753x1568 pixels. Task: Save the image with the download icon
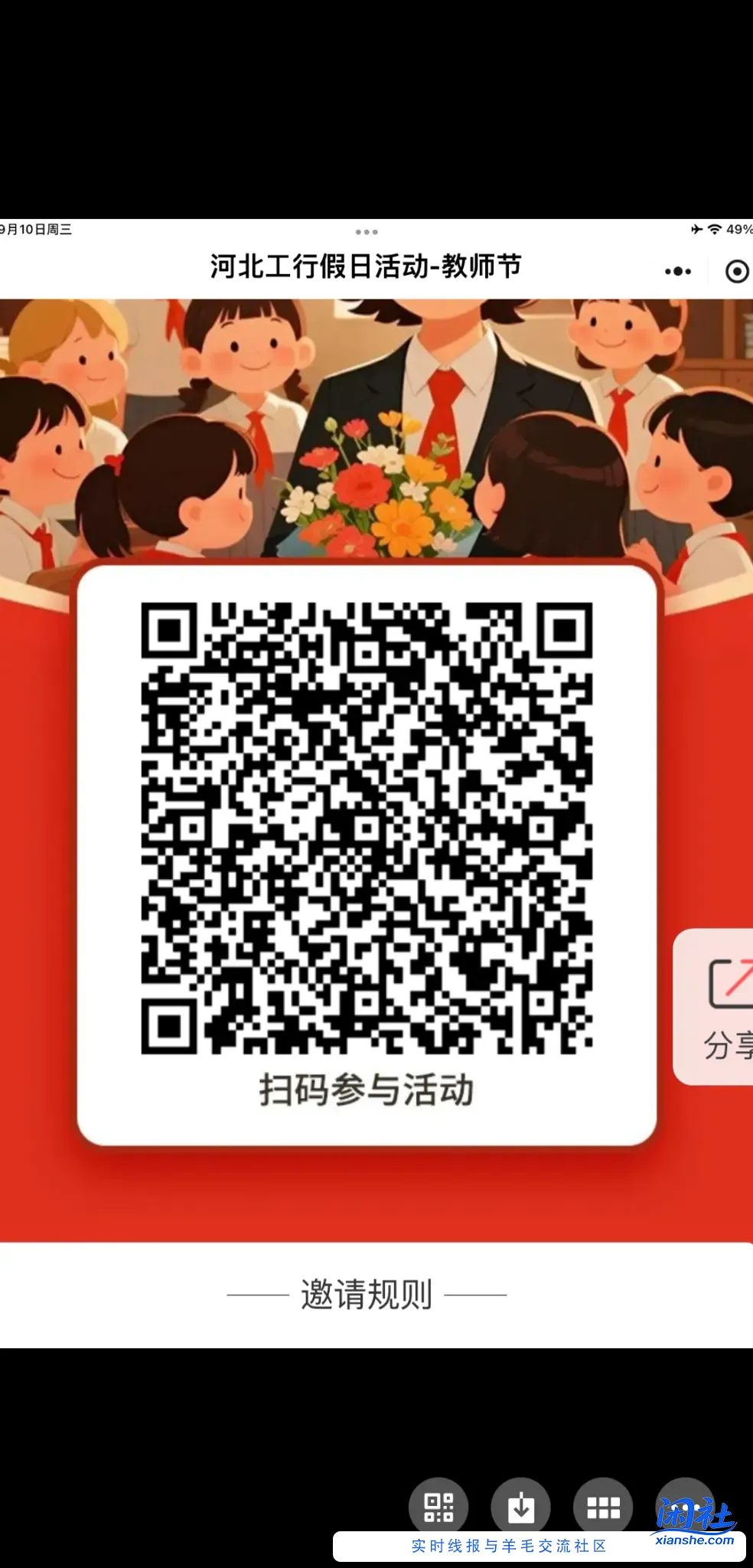point(521,1508)
